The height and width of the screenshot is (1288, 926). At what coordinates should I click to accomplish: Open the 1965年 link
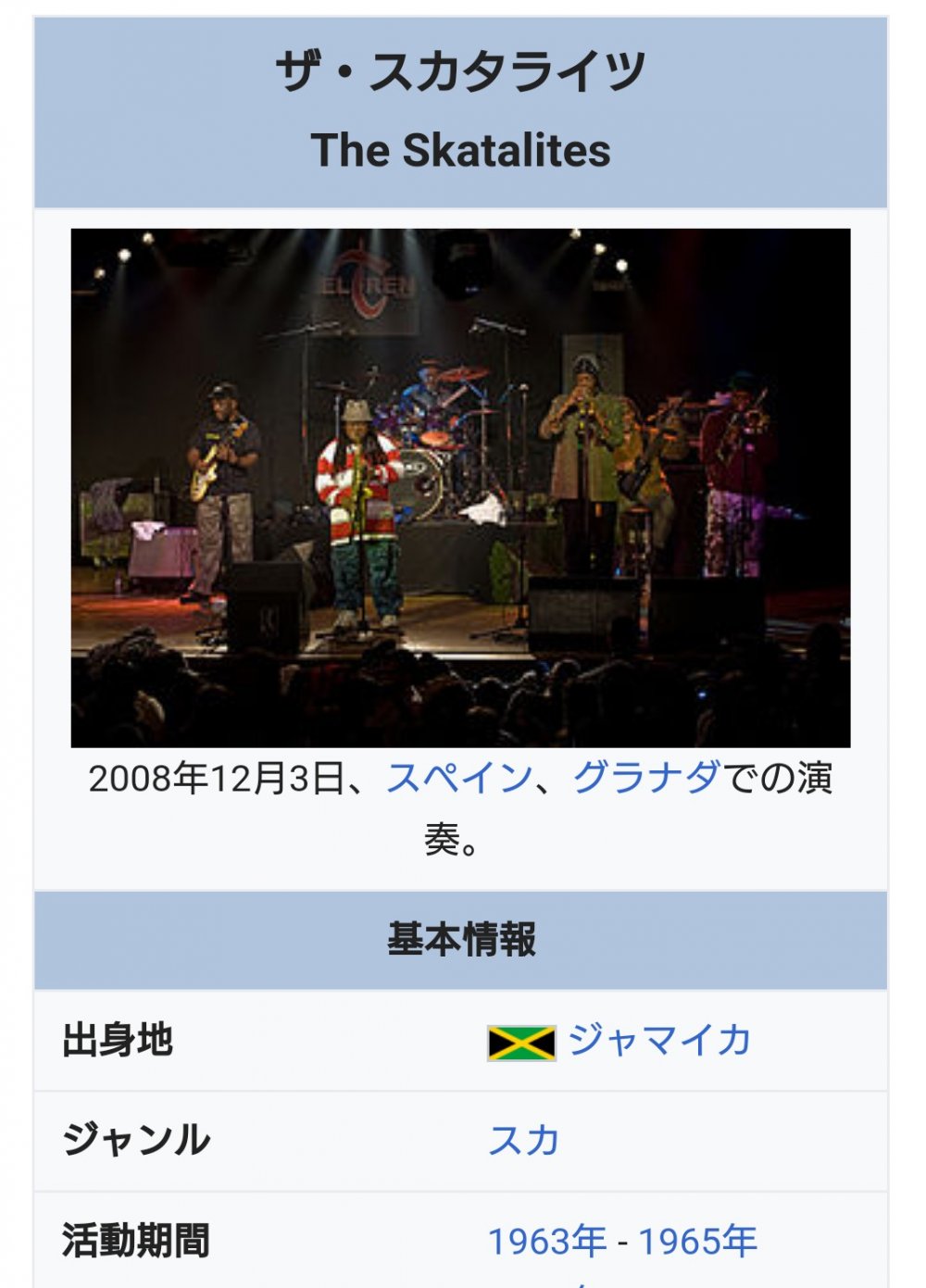[698, 1242]
